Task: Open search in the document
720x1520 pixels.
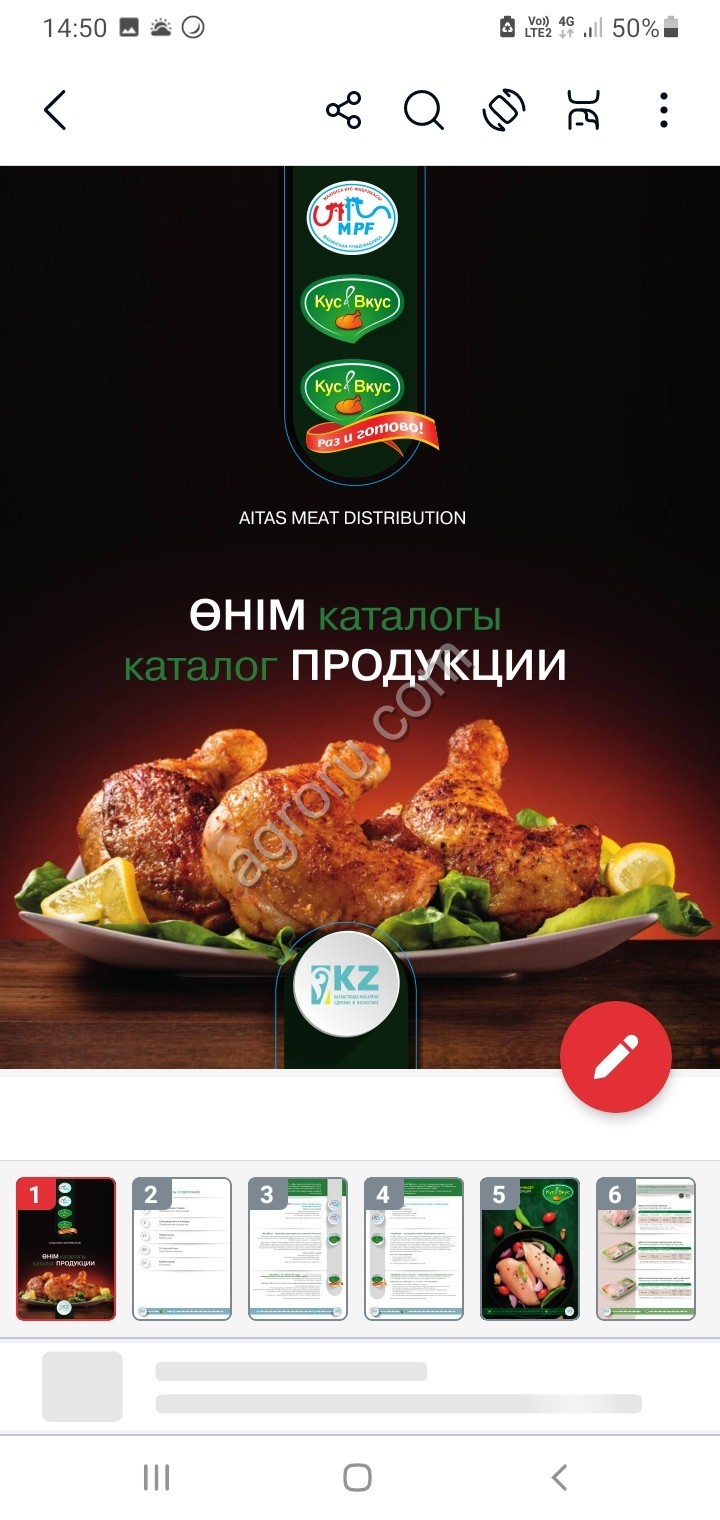Action: (x=423, y=110)
